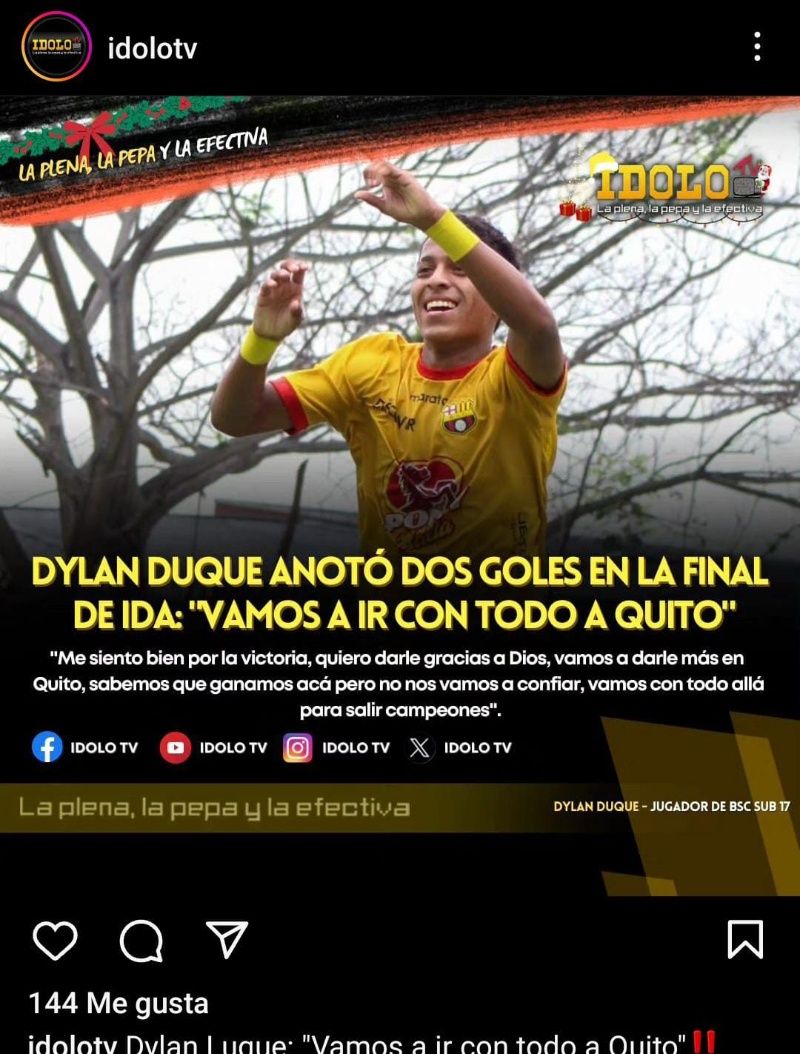Like the idolotv post

click(x=56, y=940)
